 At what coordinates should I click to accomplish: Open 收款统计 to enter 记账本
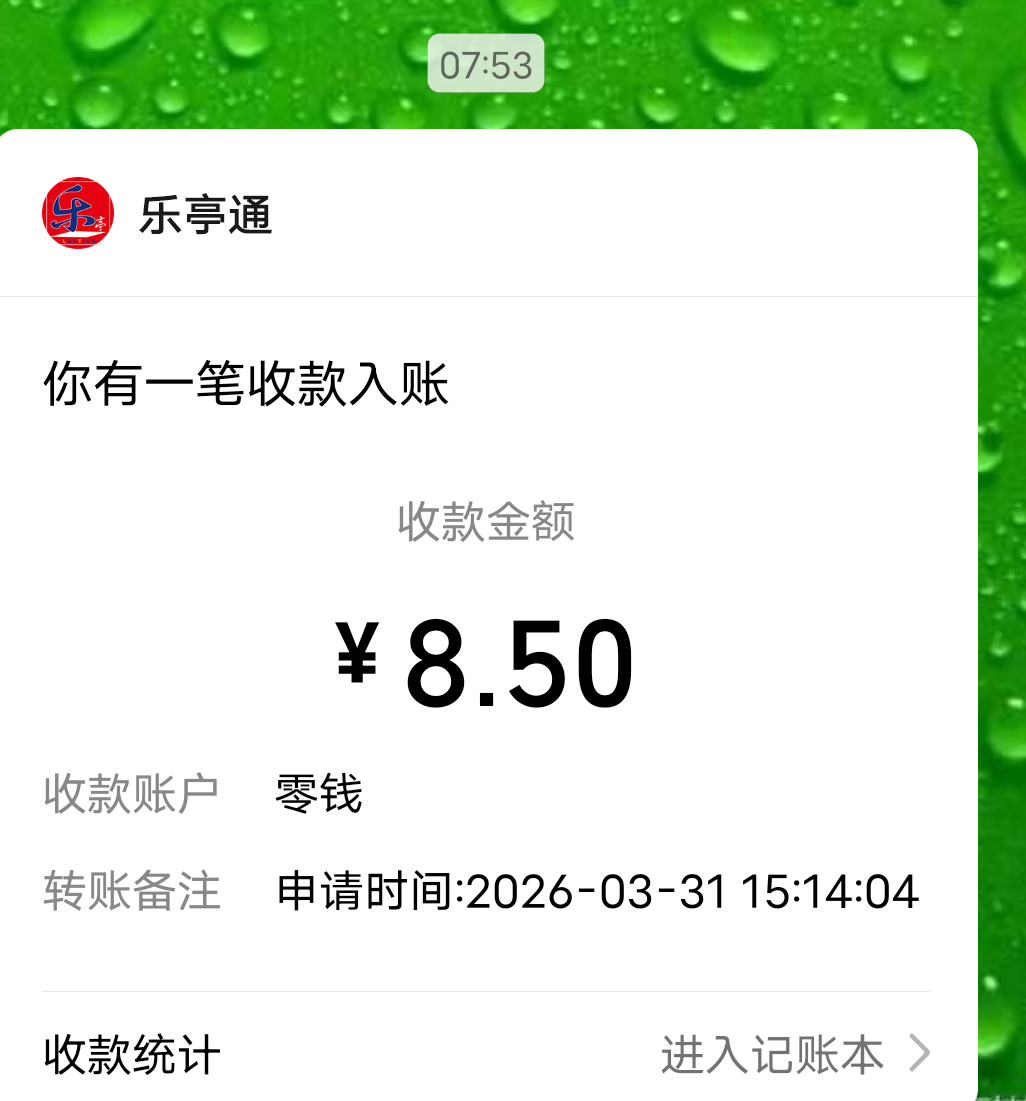pos(486,1054)
